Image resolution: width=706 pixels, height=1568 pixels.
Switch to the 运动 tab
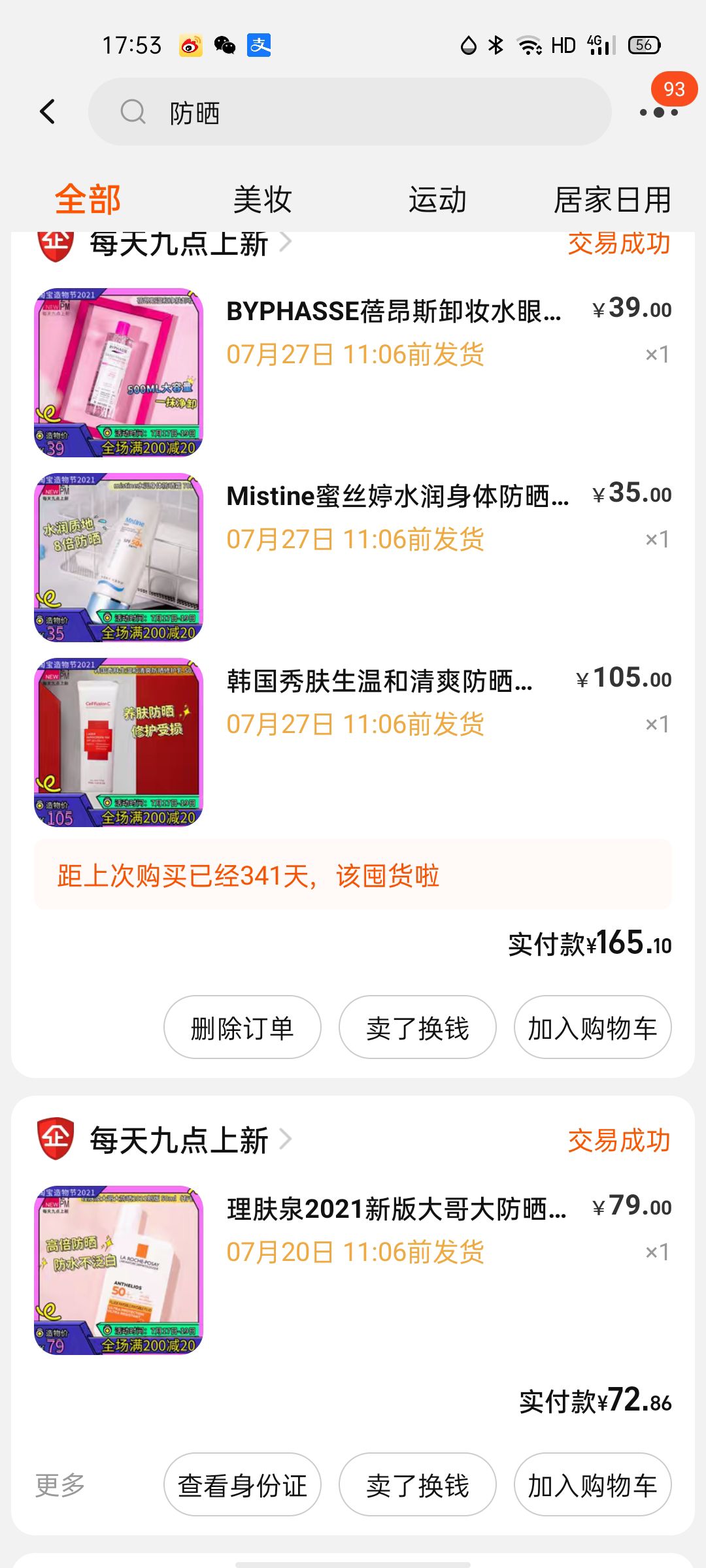[x=437, y=199]
